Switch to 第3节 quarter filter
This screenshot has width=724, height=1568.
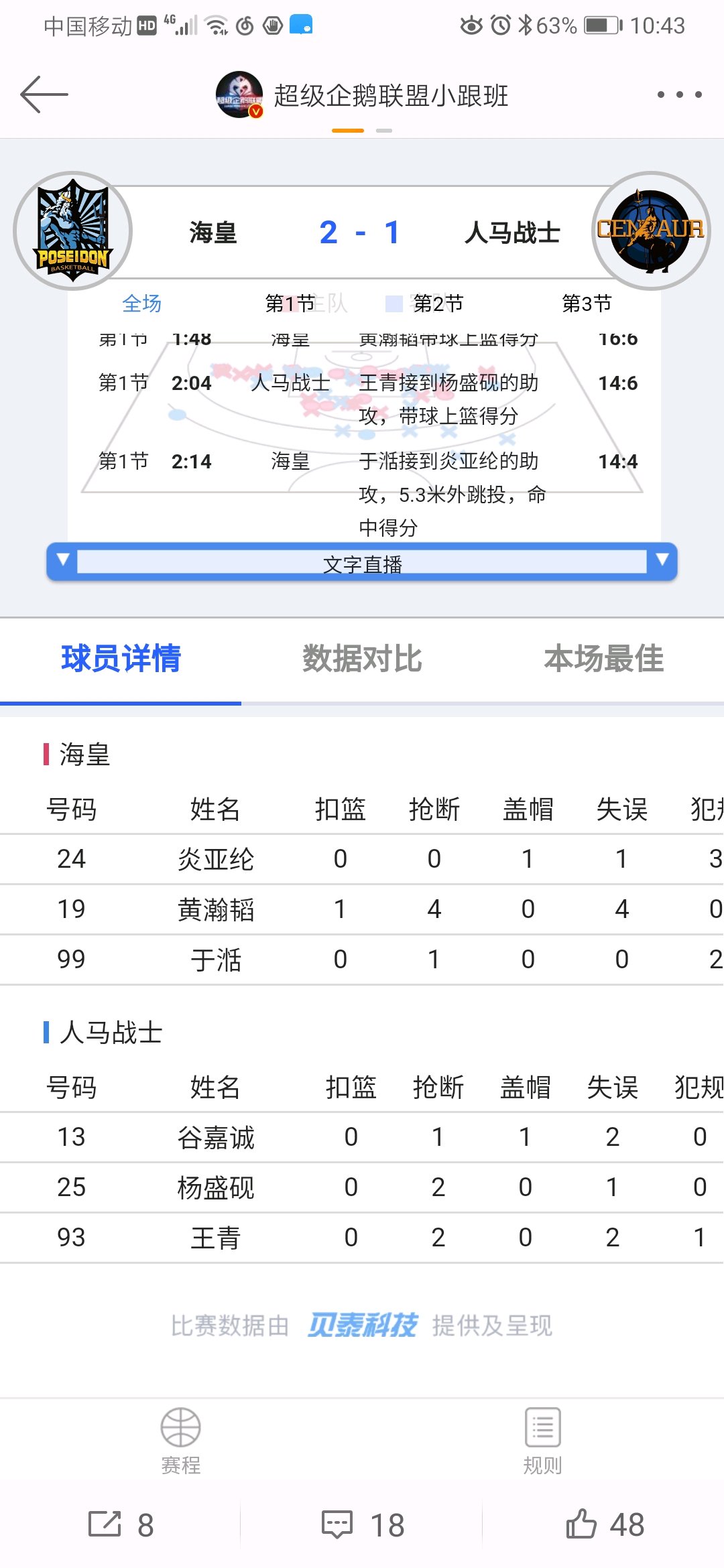point(587,304)
